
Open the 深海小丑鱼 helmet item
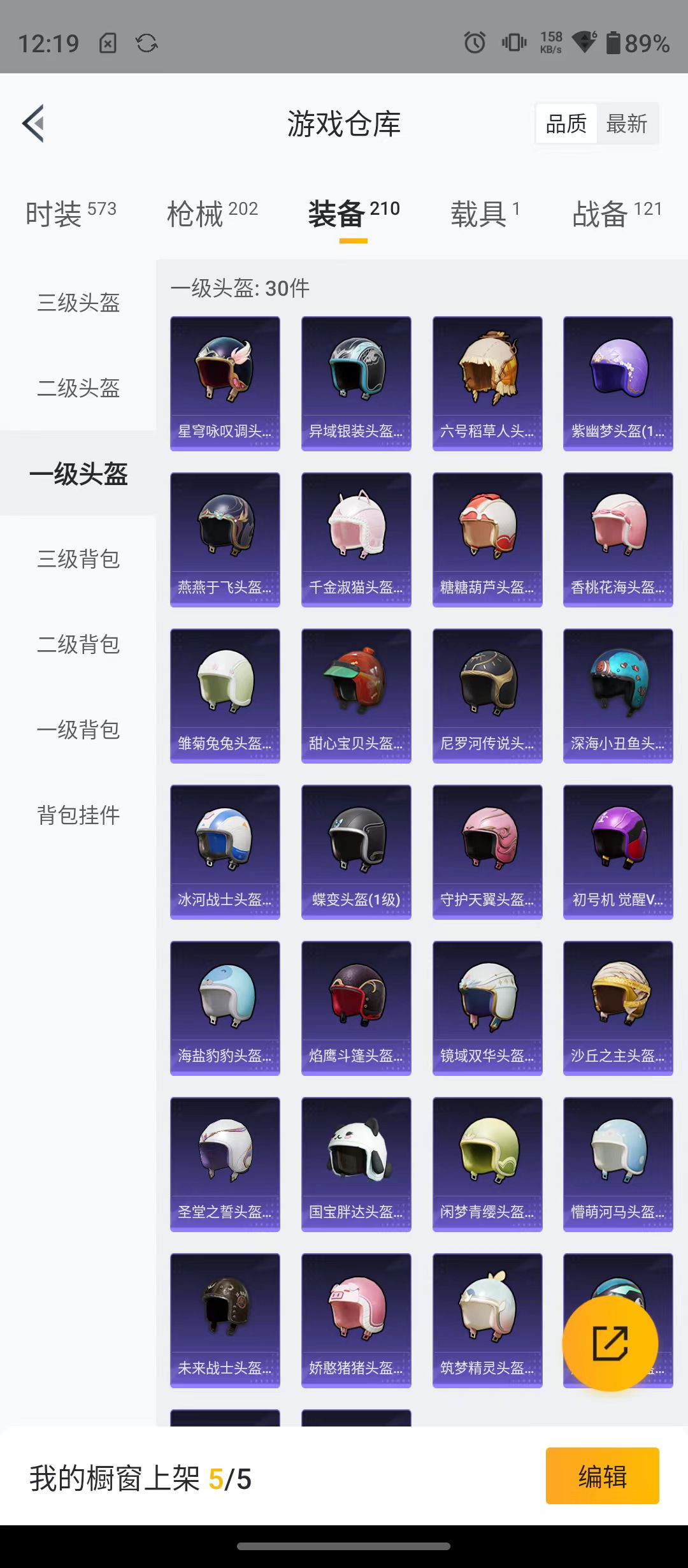point(618,696)
